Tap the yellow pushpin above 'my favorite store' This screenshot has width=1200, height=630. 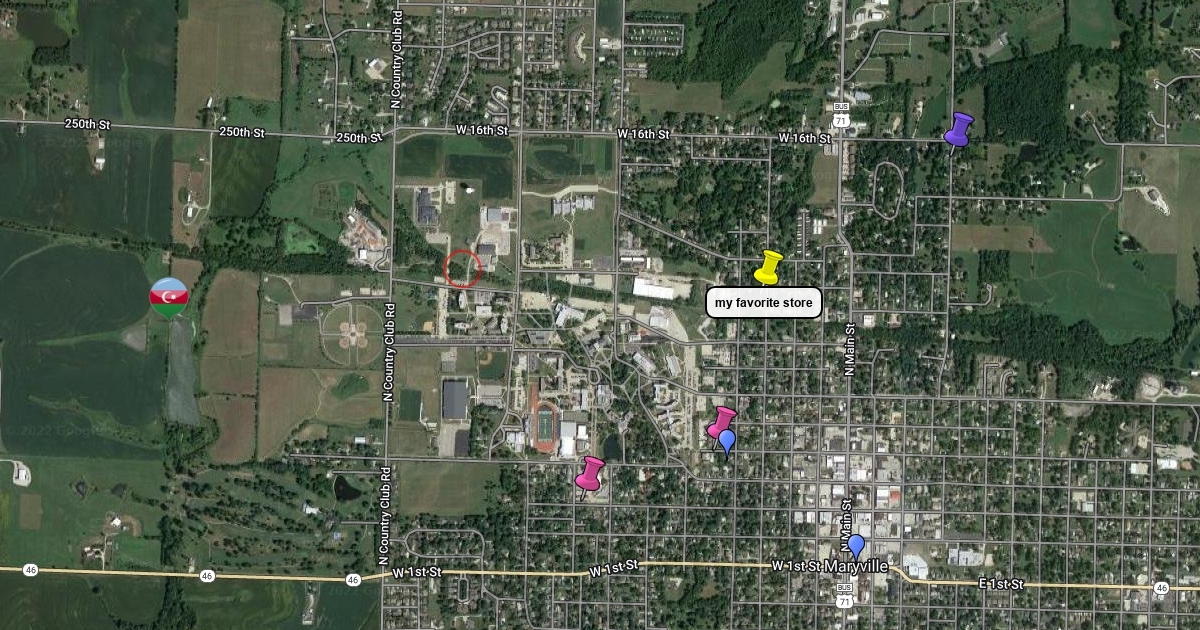[x=769, y=267]
